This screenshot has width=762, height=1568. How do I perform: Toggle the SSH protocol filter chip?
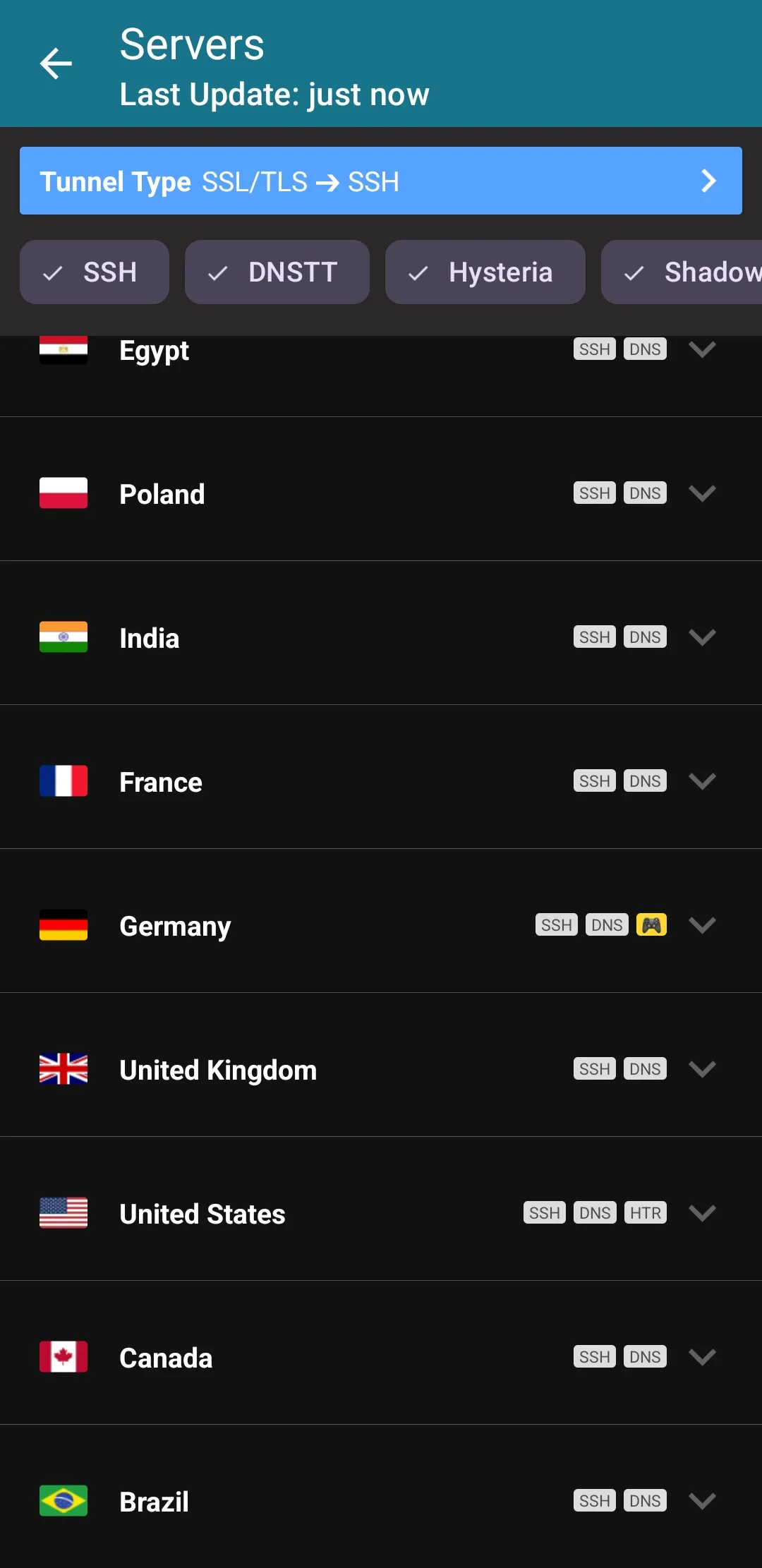click(94, 272)
